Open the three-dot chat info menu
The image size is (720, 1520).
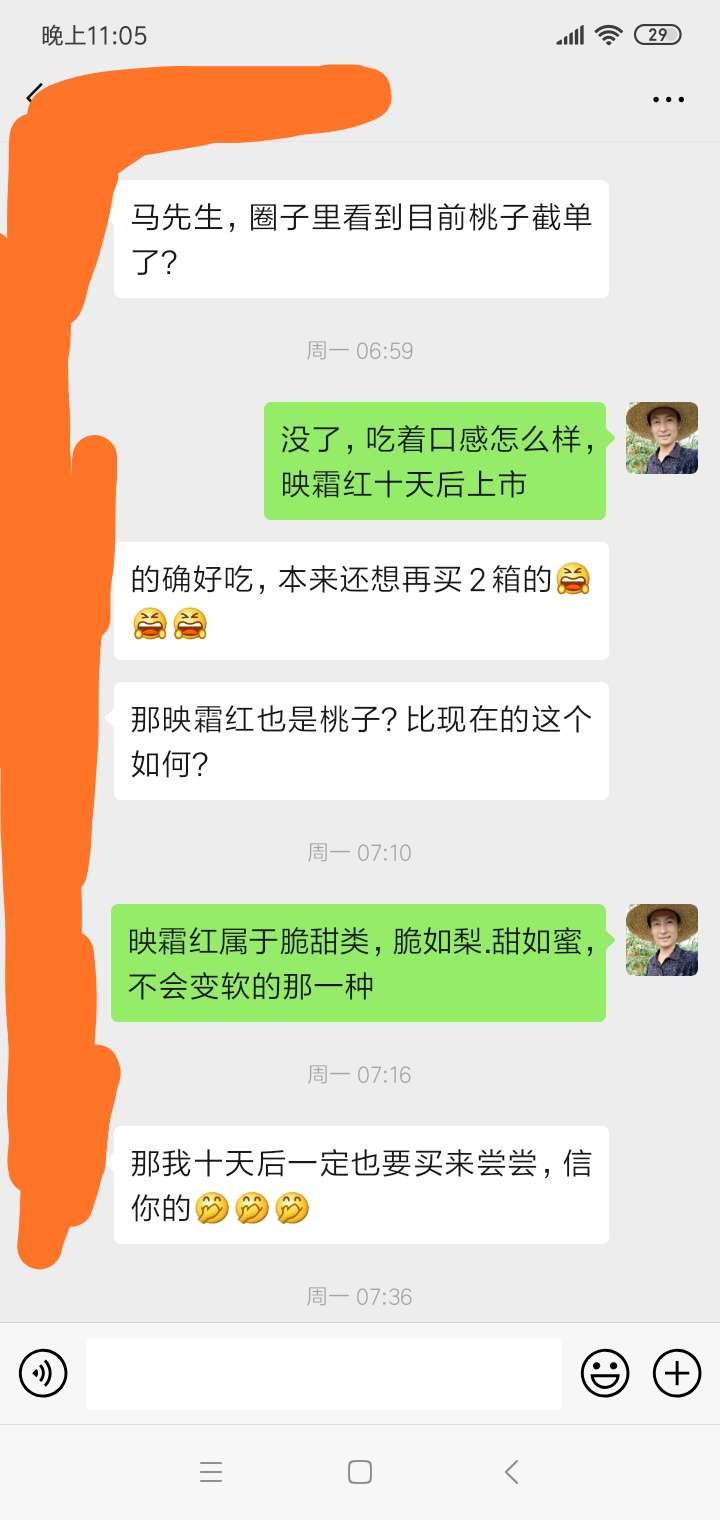coord(668,99)
